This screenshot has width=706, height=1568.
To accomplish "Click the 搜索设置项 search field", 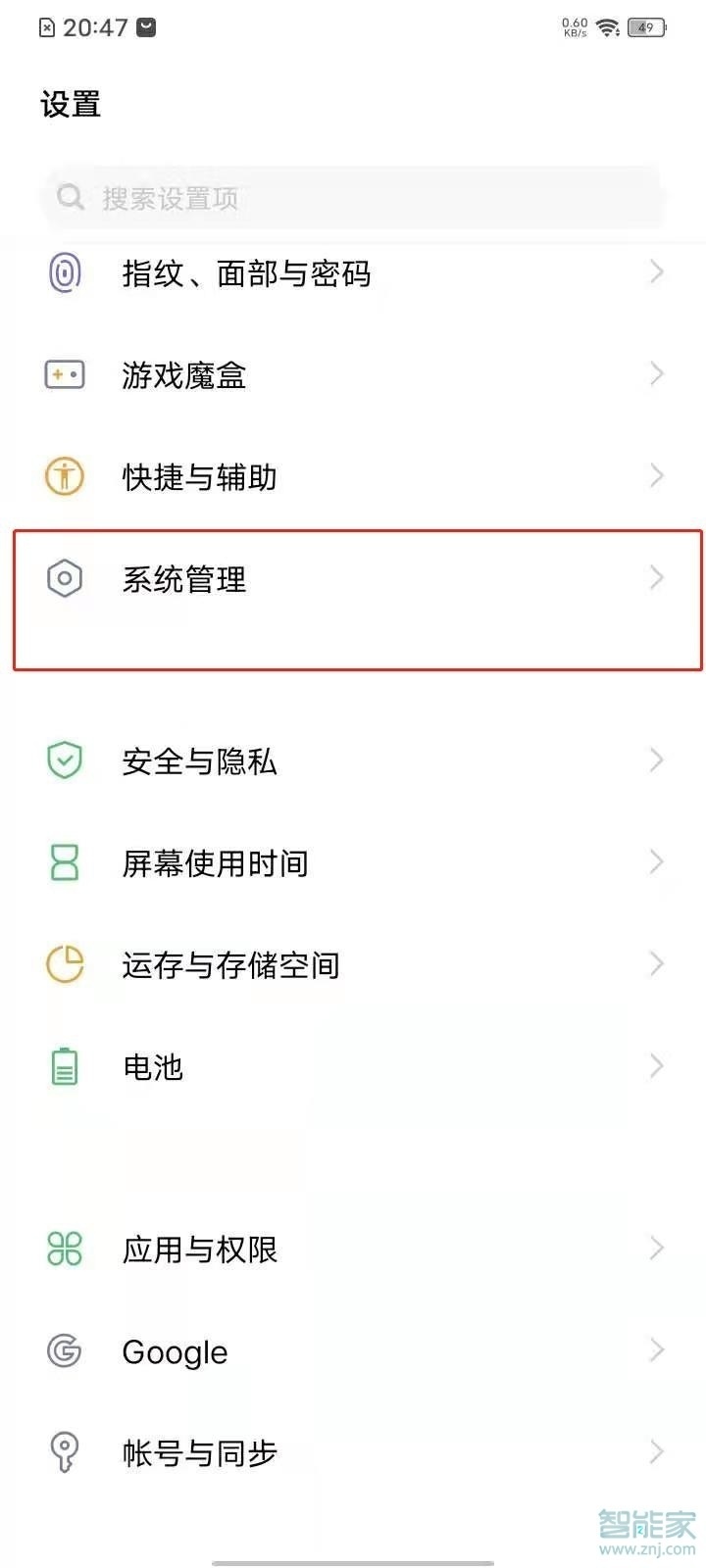I will [353, 198].
